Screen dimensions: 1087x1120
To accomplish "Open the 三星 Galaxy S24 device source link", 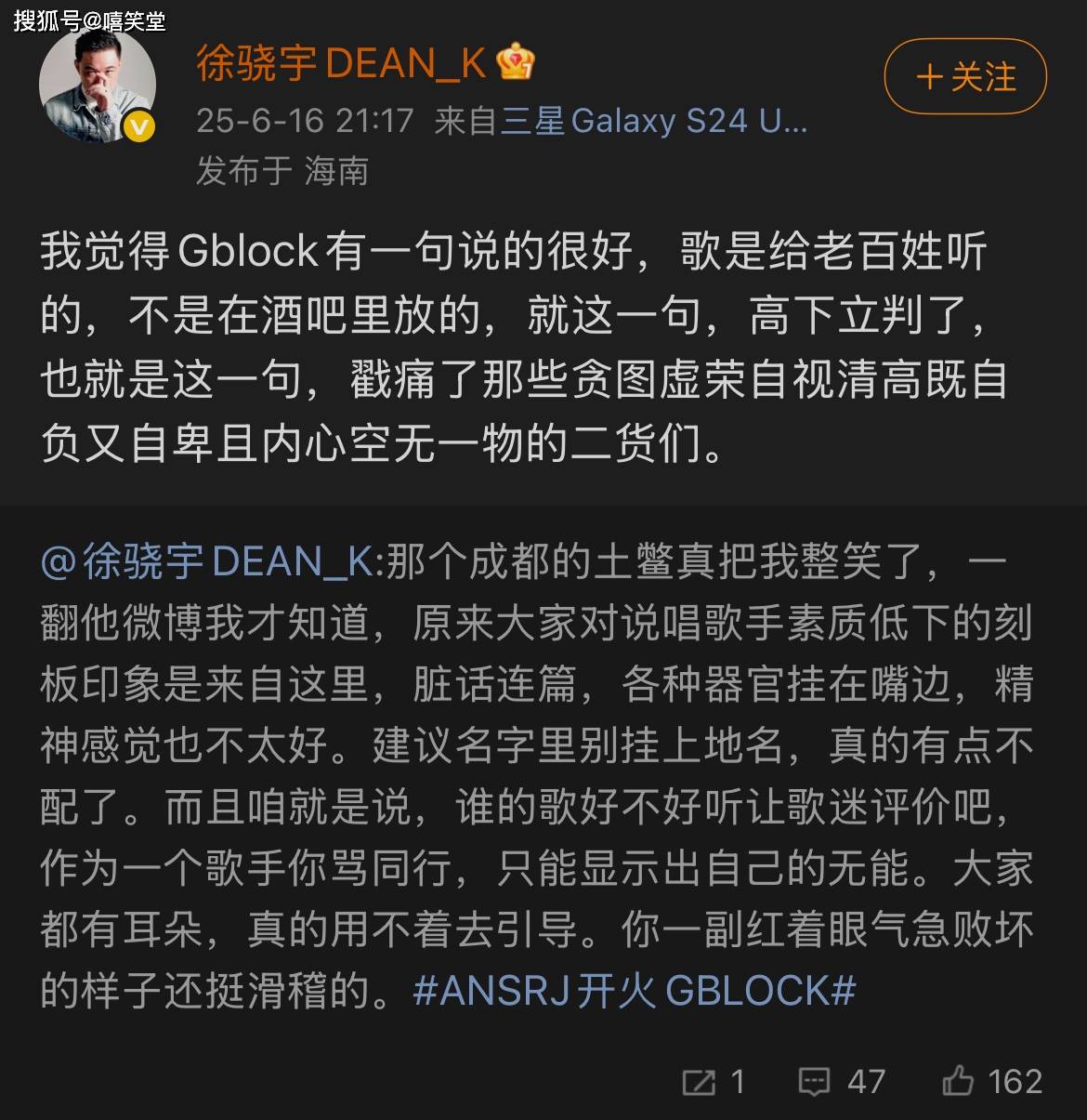I will click(653, 121).
